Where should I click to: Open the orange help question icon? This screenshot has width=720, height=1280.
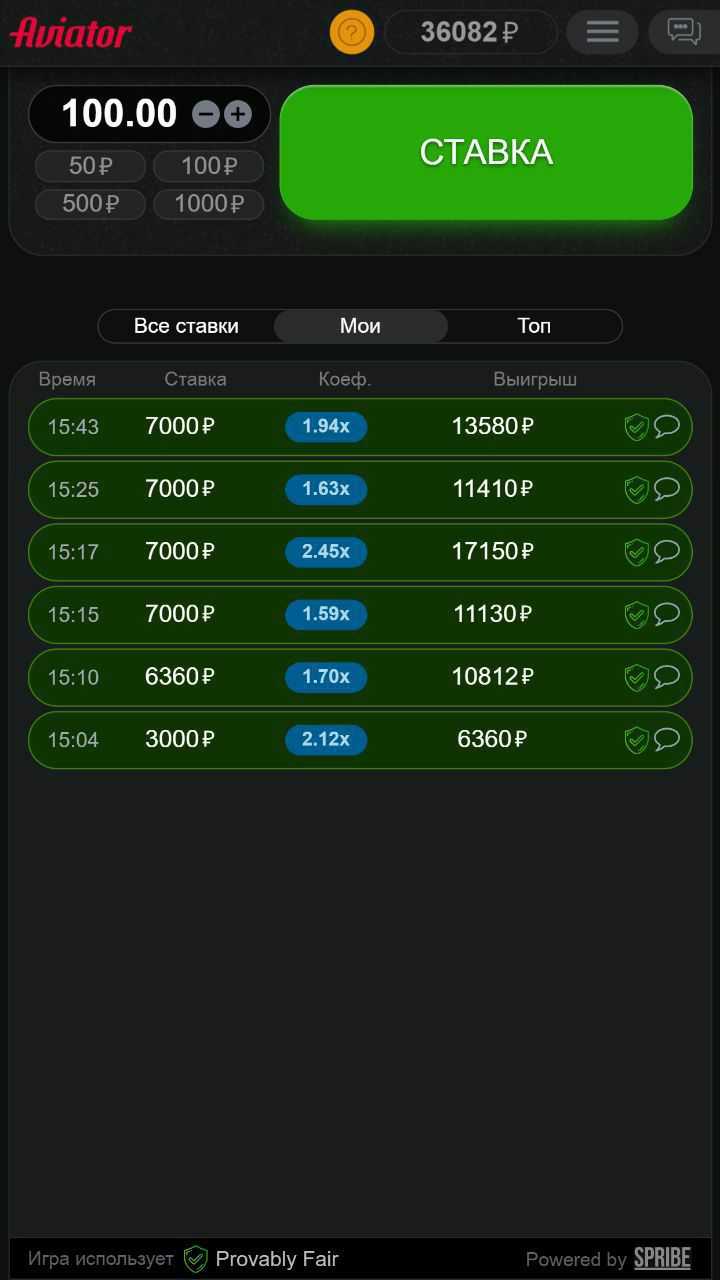pos(352,32)
